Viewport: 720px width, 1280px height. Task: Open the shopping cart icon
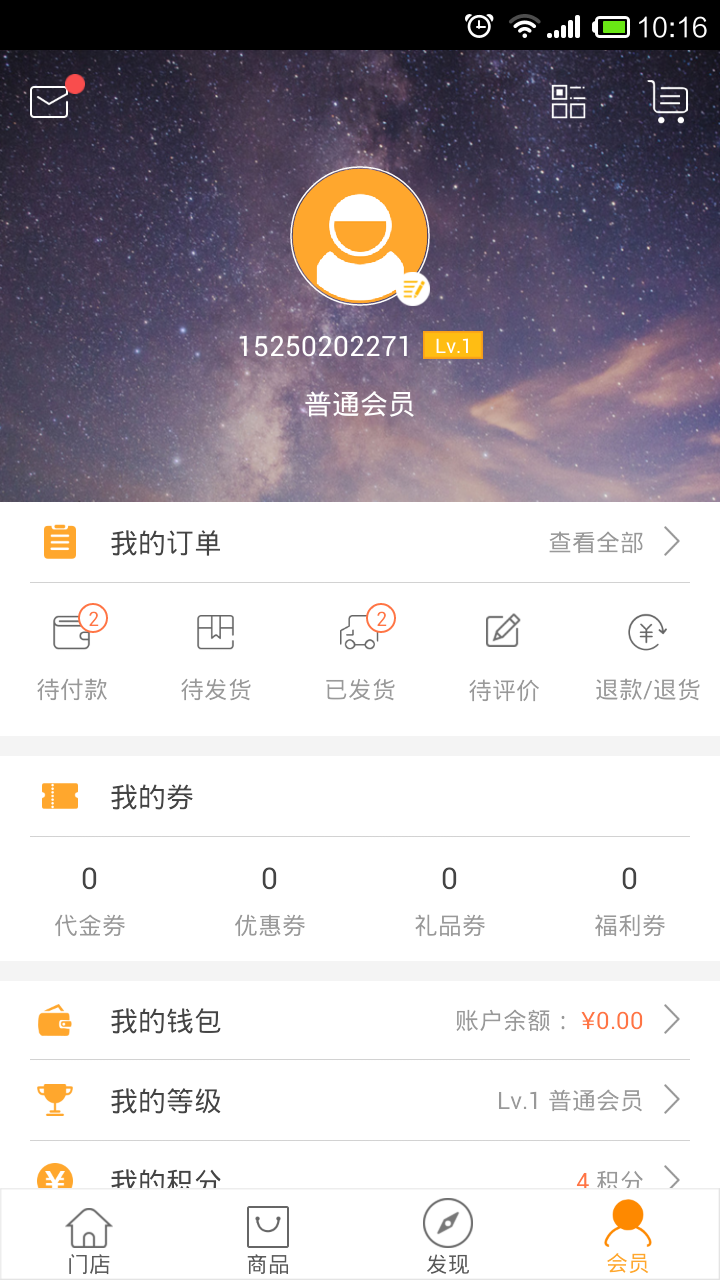coord(668,101)
